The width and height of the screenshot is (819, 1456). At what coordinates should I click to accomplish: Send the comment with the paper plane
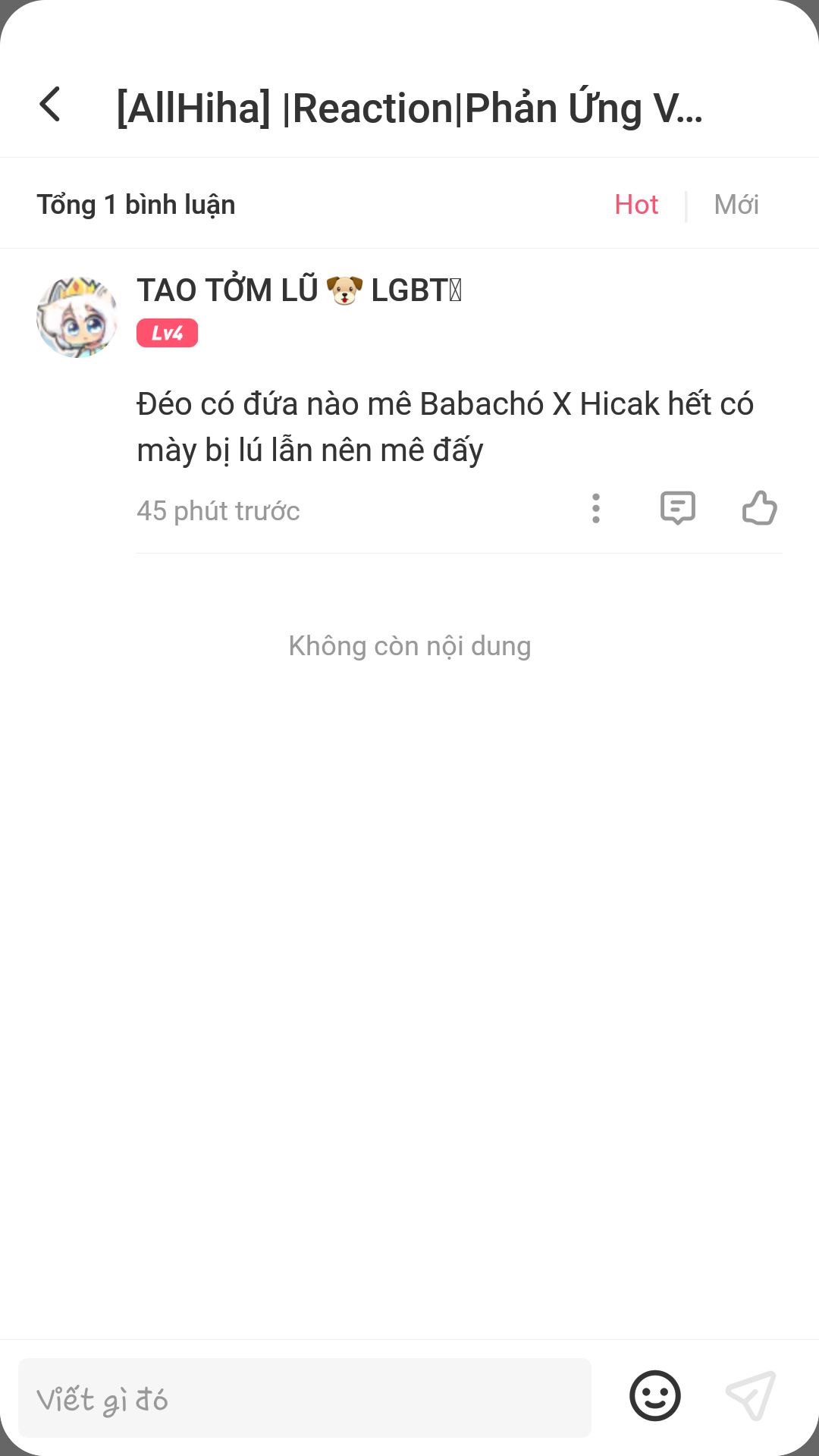[x=751, y=1396]
